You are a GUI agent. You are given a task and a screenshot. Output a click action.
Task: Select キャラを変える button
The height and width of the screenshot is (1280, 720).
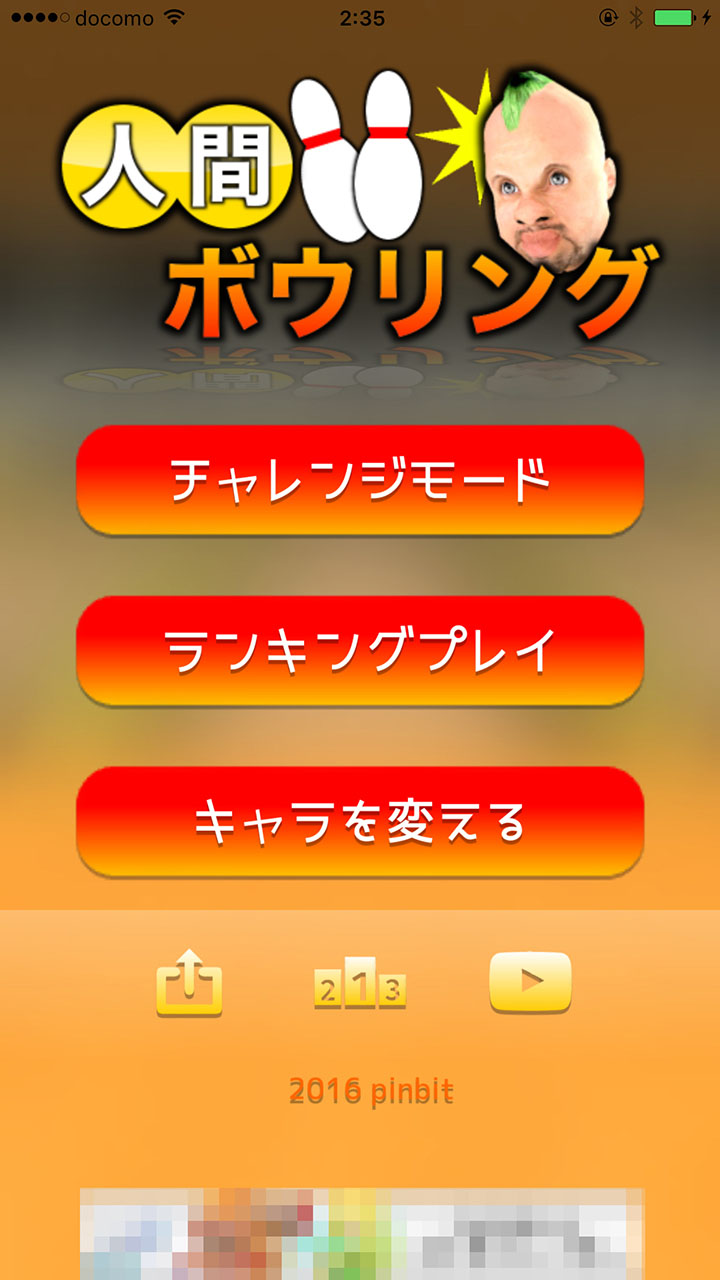click(360, 822)
